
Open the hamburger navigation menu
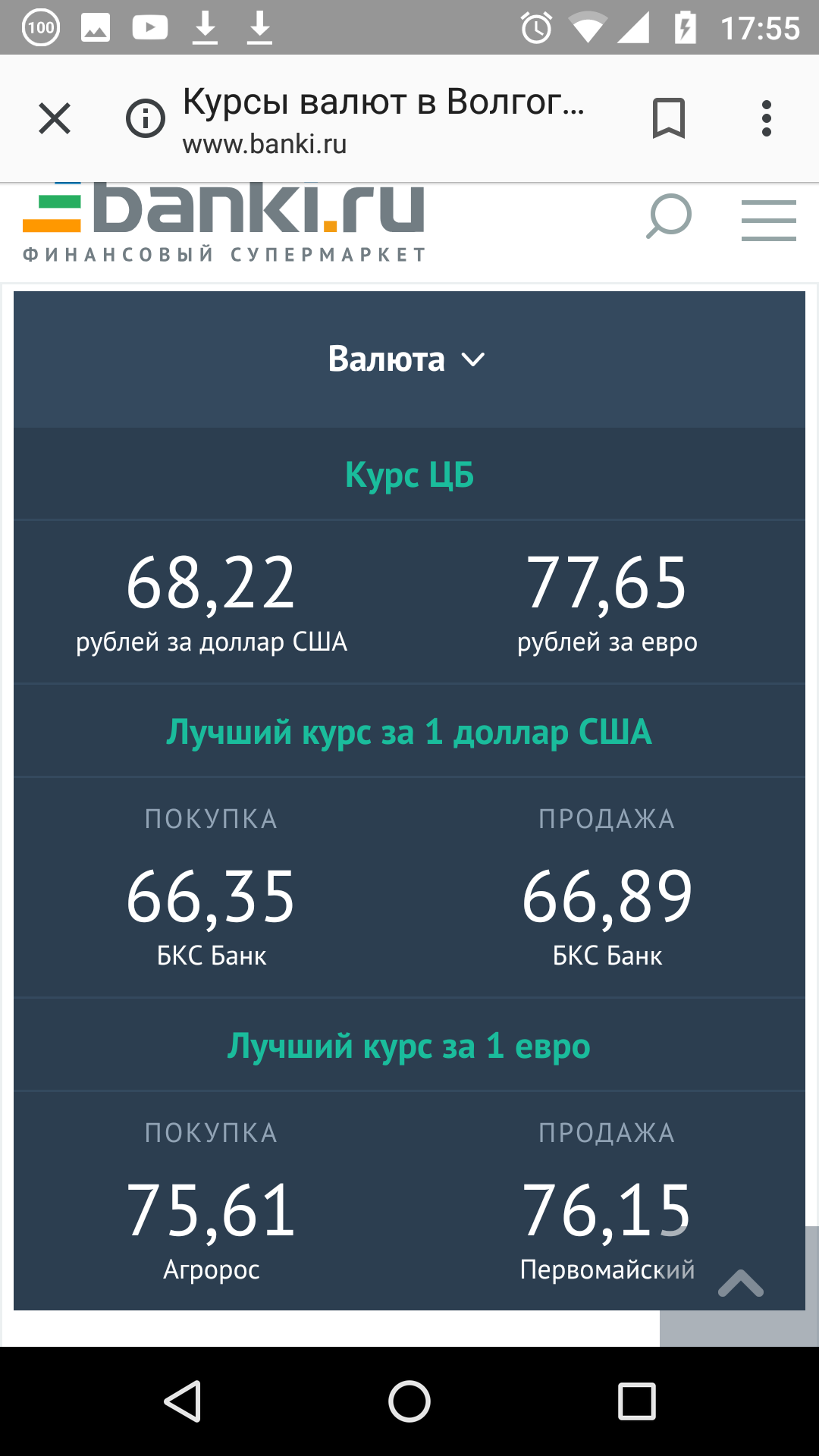click(768, 220)
